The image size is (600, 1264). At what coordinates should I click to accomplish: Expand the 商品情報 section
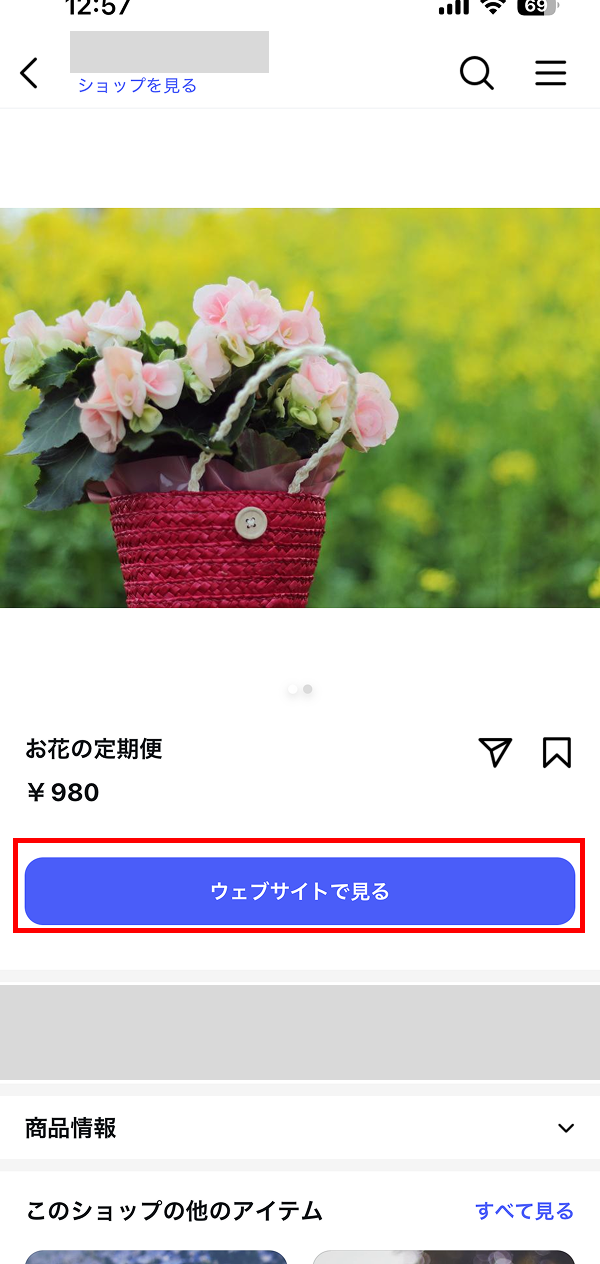565,1128
